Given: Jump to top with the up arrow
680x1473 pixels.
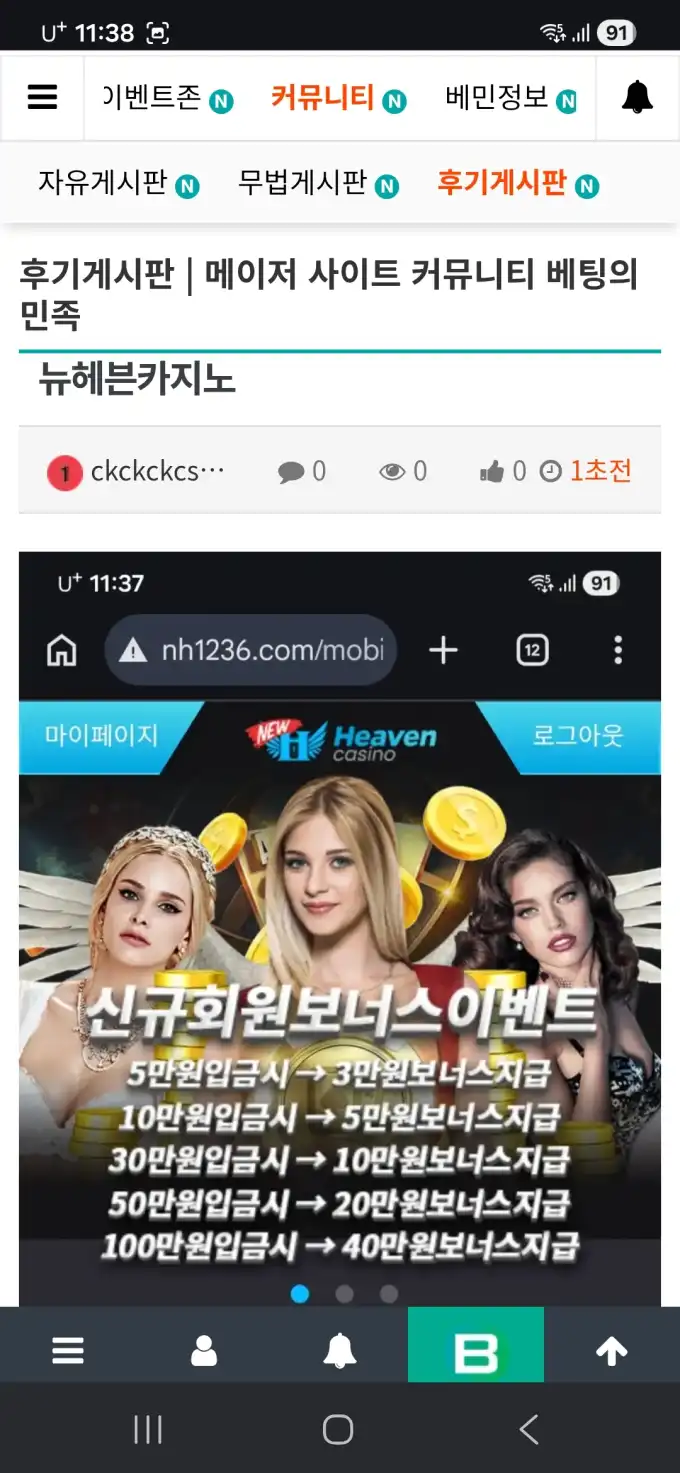Looking at the screenshot, I should coord(612,1352).
